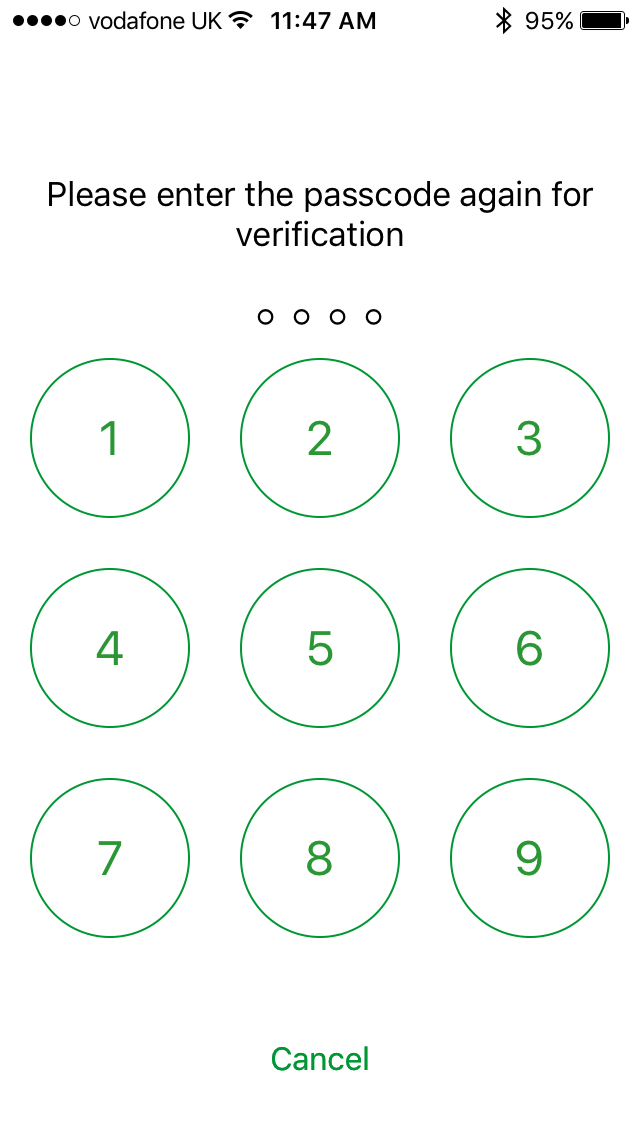This screenshot has width=640, height=1136.
Task: Select the number 3 key
Action: (x=530, y=438)
